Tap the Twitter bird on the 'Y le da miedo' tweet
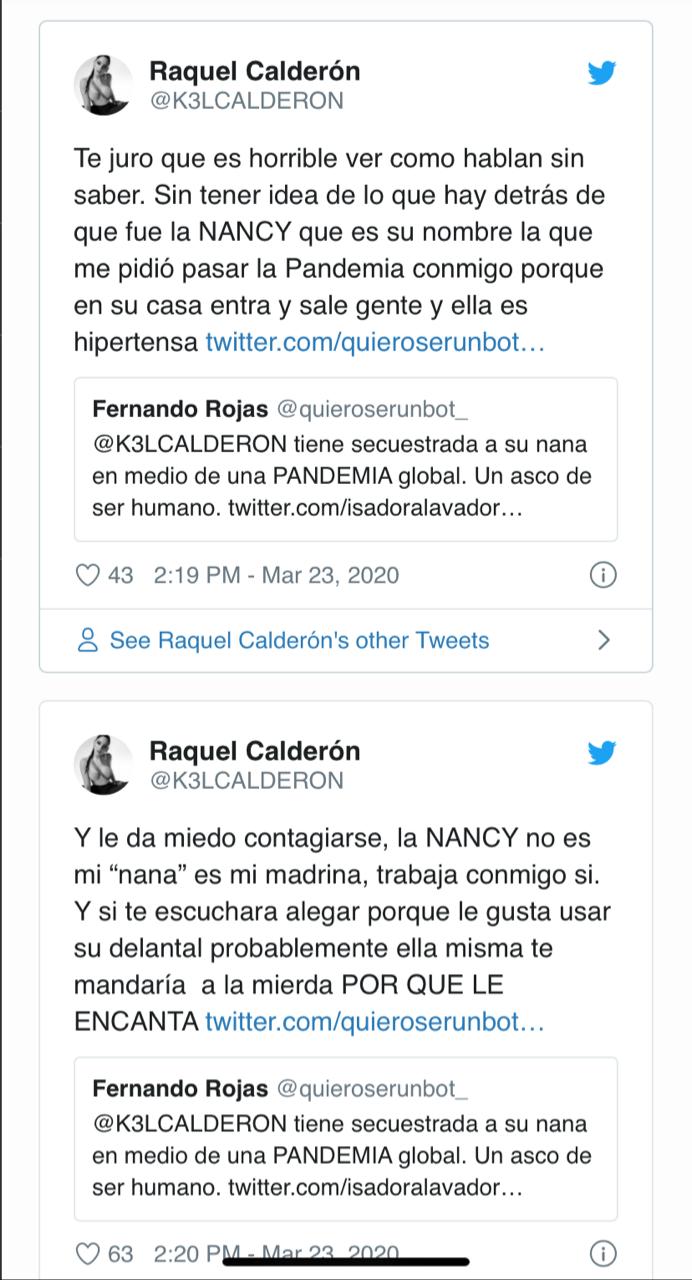Viewport: 692px width, 1280px height. point(602,752)
